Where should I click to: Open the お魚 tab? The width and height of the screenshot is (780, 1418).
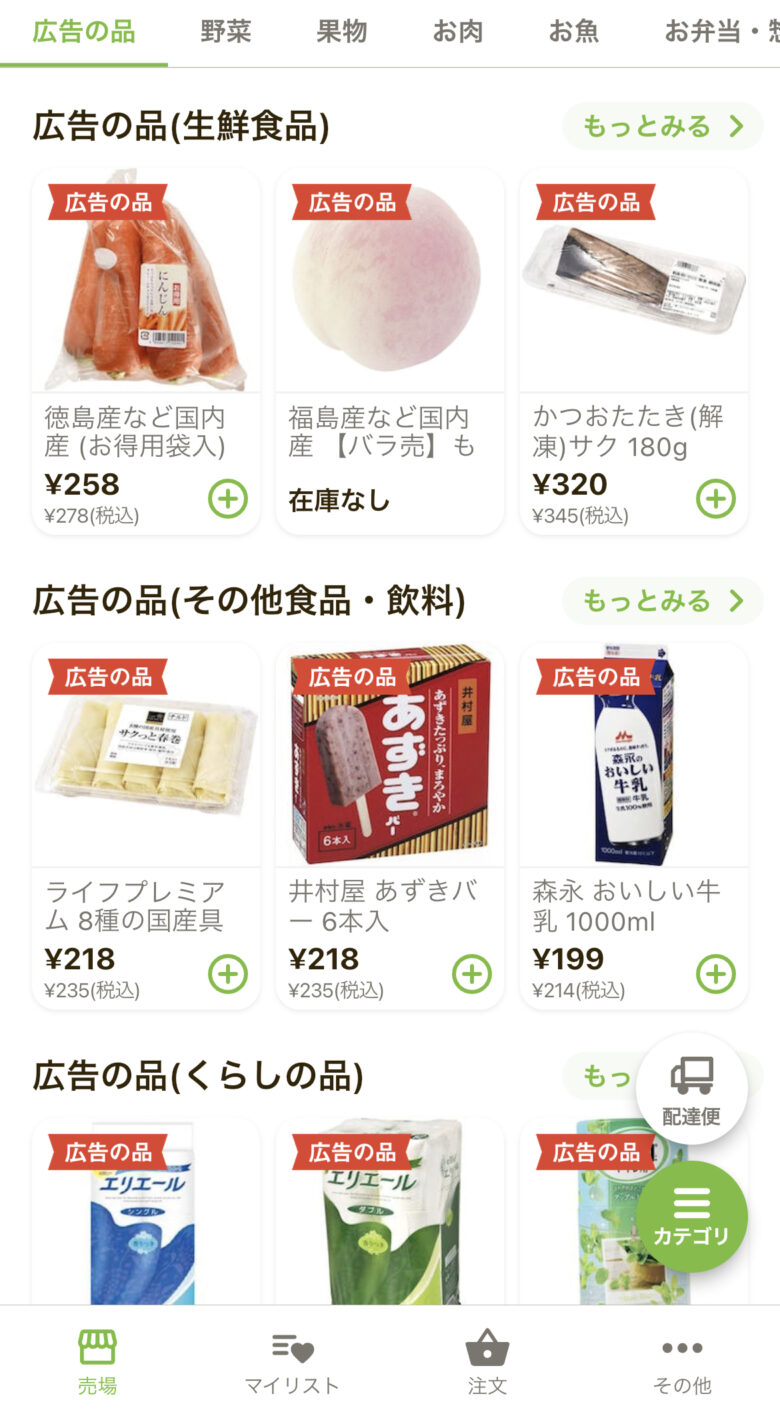(574, 32)
